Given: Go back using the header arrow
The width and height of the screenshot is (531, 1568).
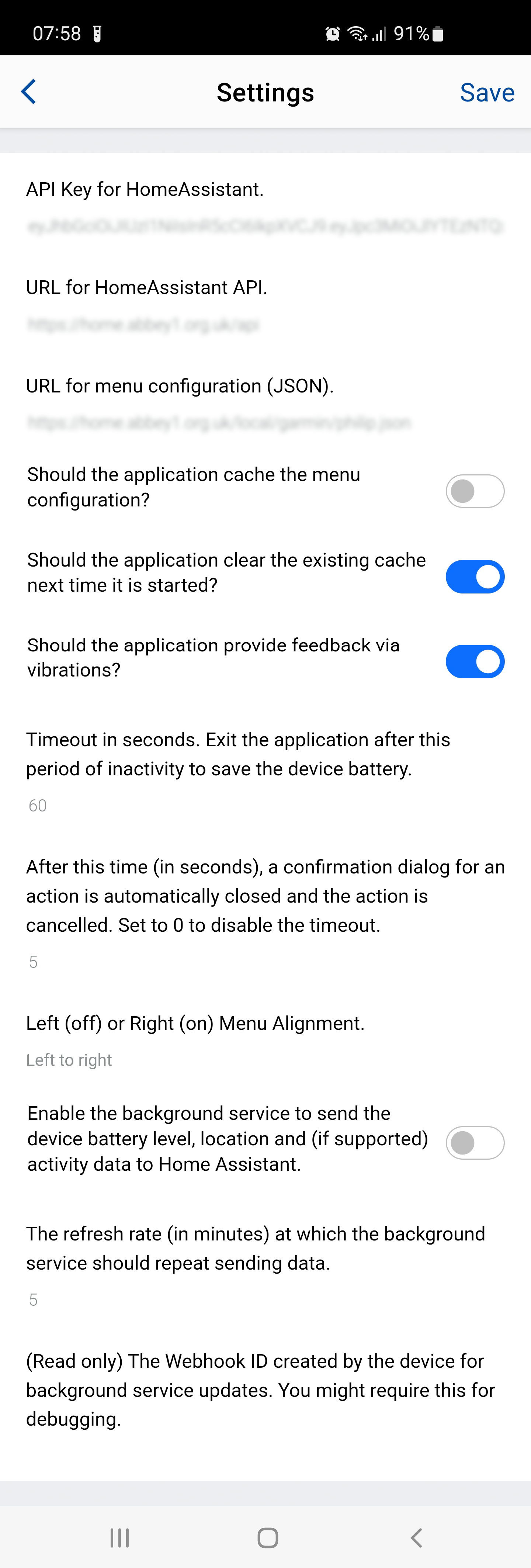Looking at the screenshot, I should (x=29, y=92).
